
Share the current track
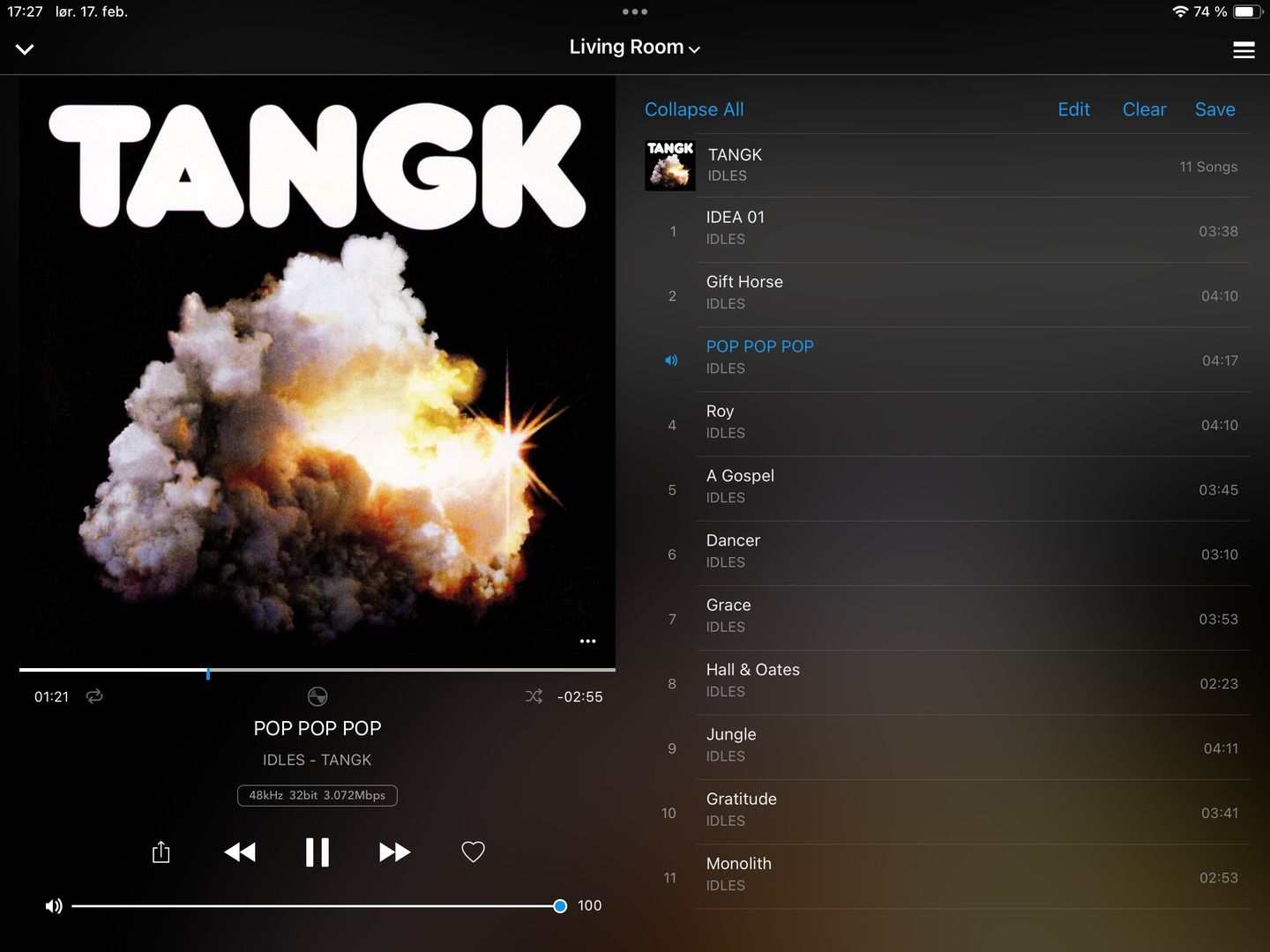tap(161, 852)
